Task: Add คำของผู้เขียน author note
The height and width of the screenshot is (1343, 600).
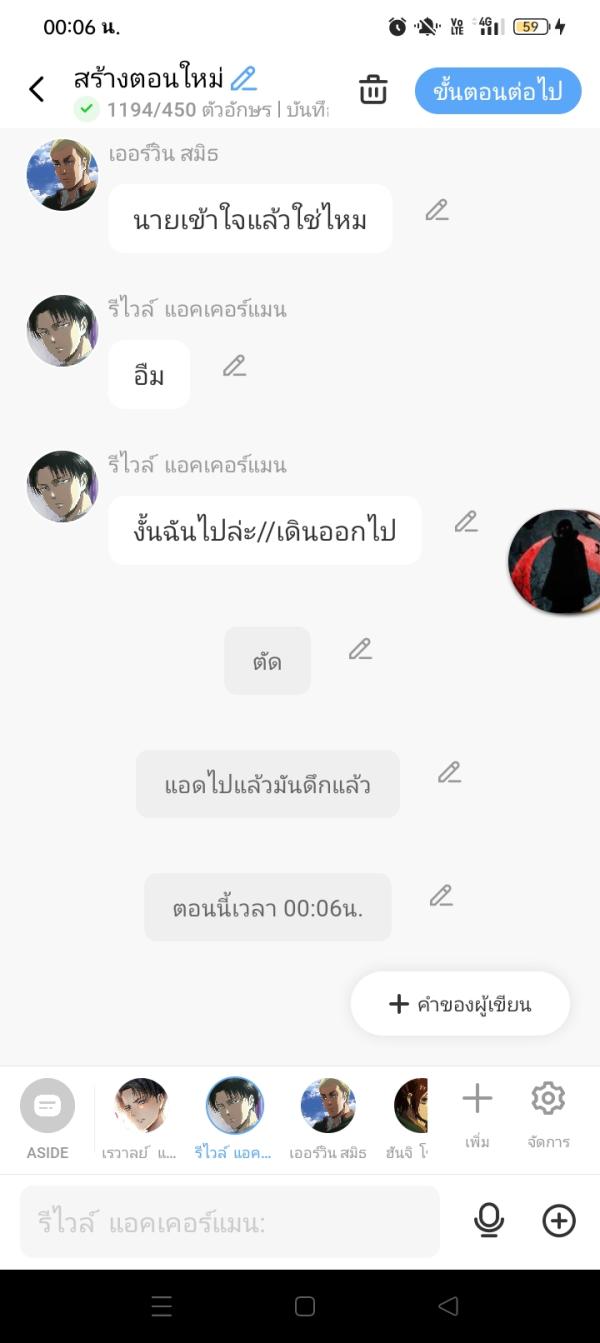Action: [x=460, y=1004]
